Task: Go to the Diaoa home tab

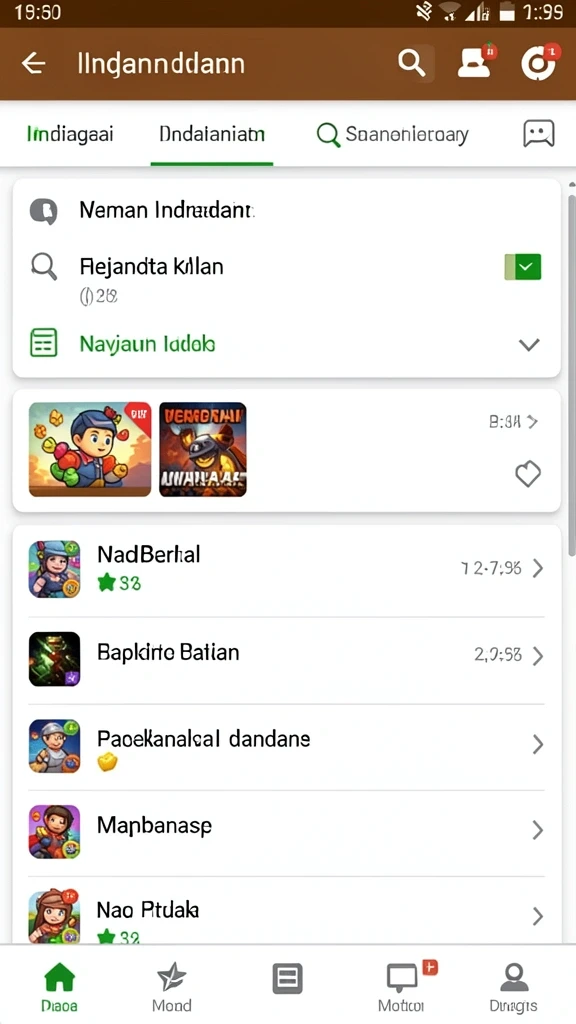Action: point(59,986)
